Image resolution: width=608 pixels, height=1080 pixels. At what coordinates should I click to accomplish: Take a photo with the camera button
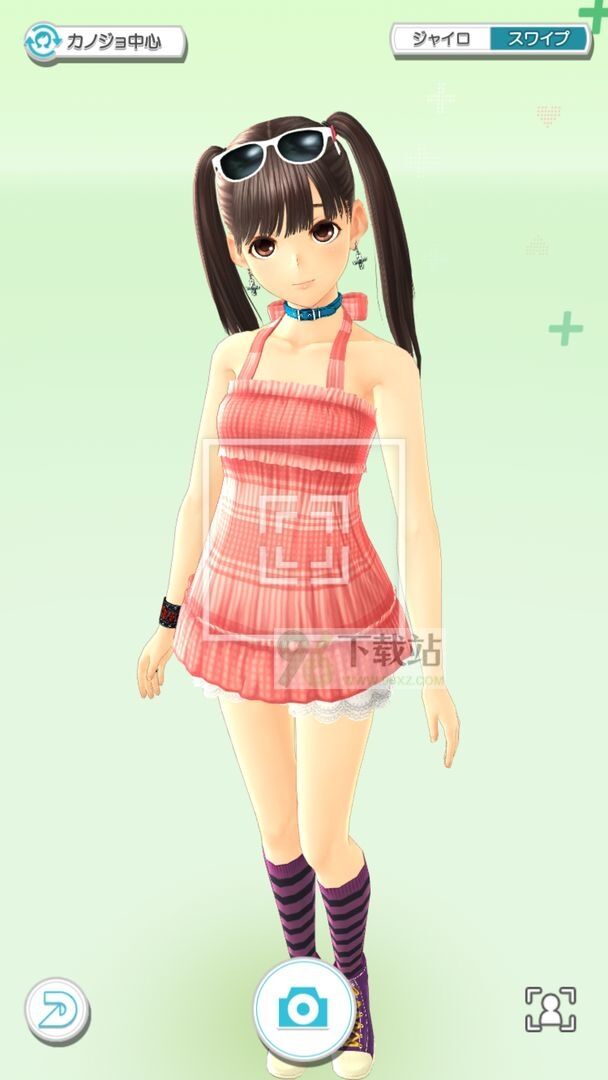pos(304,1010)
